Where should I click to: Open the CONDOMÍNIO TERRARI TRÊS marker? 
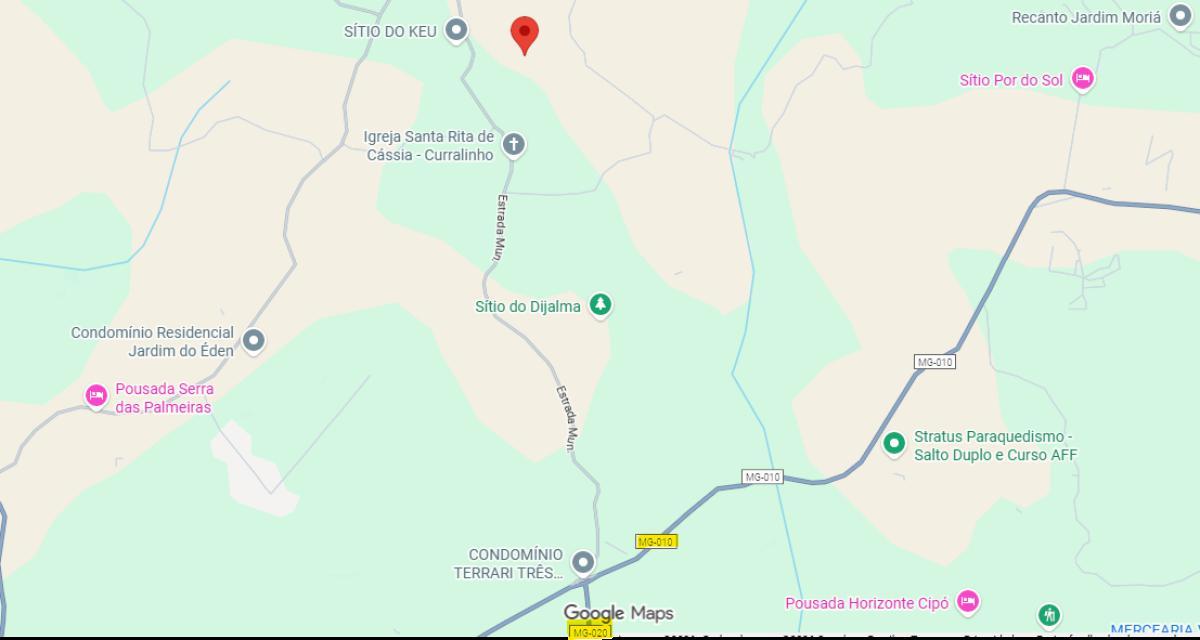[x=582, y=563]
